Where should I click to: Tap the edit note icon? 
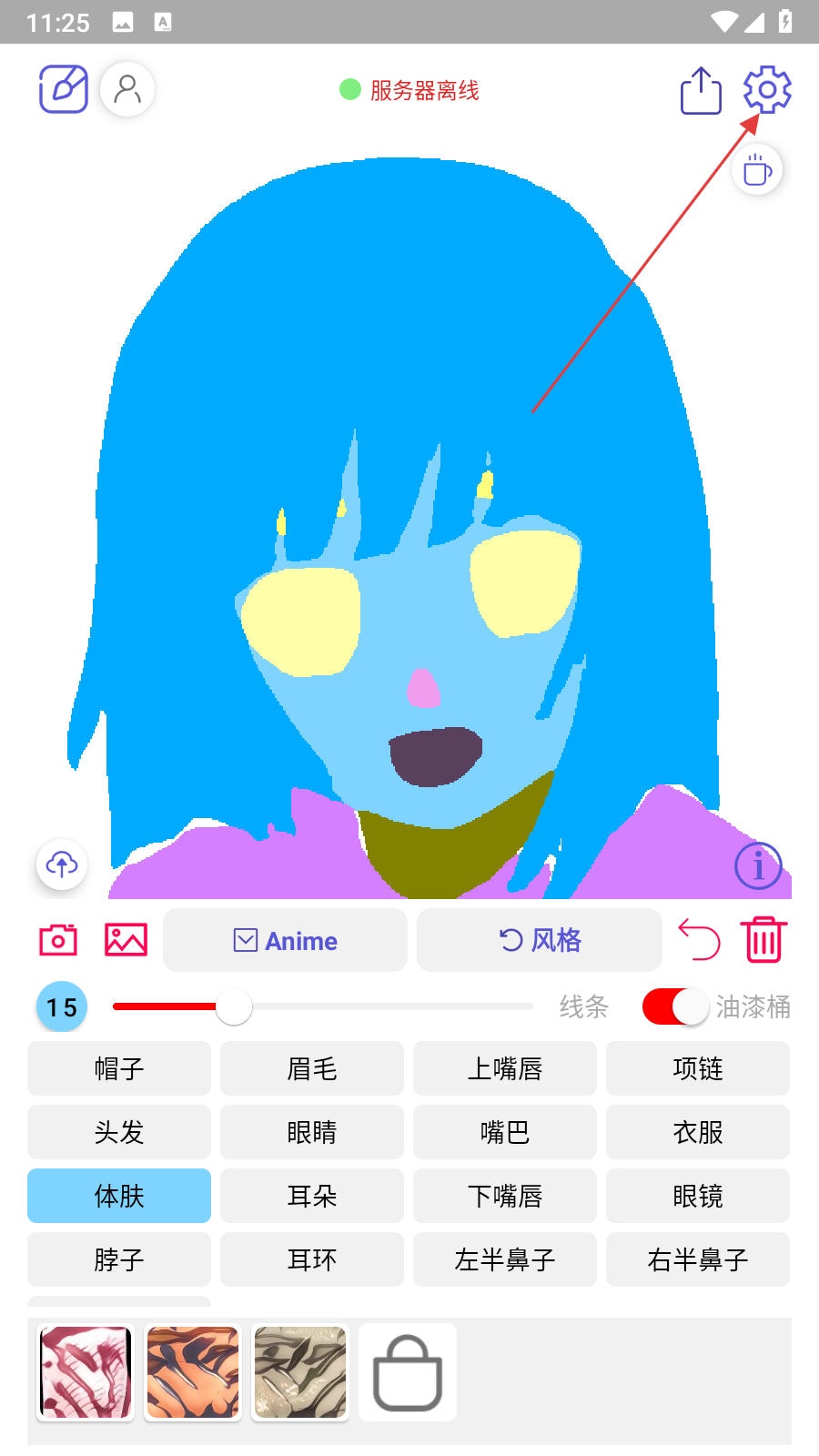point(64,89)
